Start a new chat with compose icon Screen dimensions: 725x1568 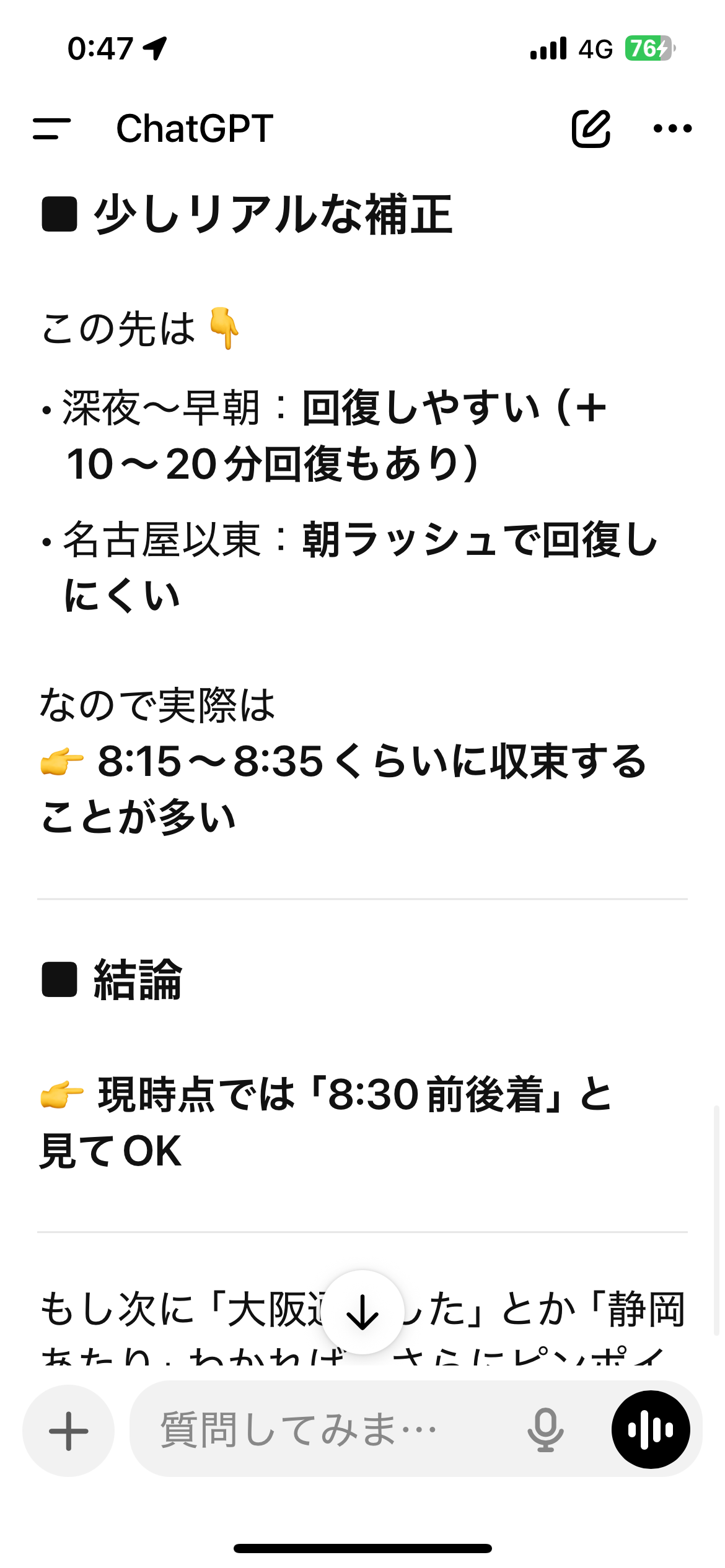(591, 129)
